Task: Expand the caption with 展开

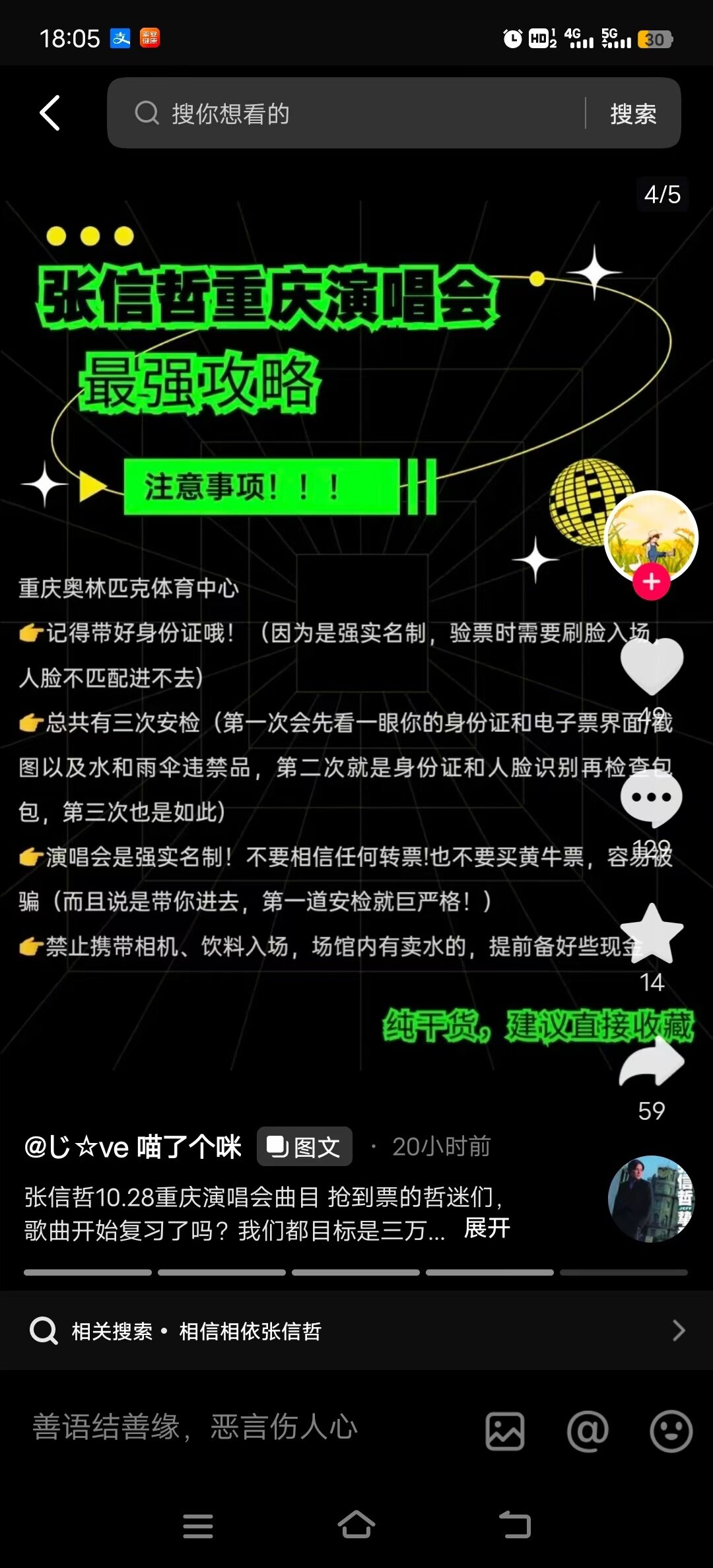Action: [487, 1228]
